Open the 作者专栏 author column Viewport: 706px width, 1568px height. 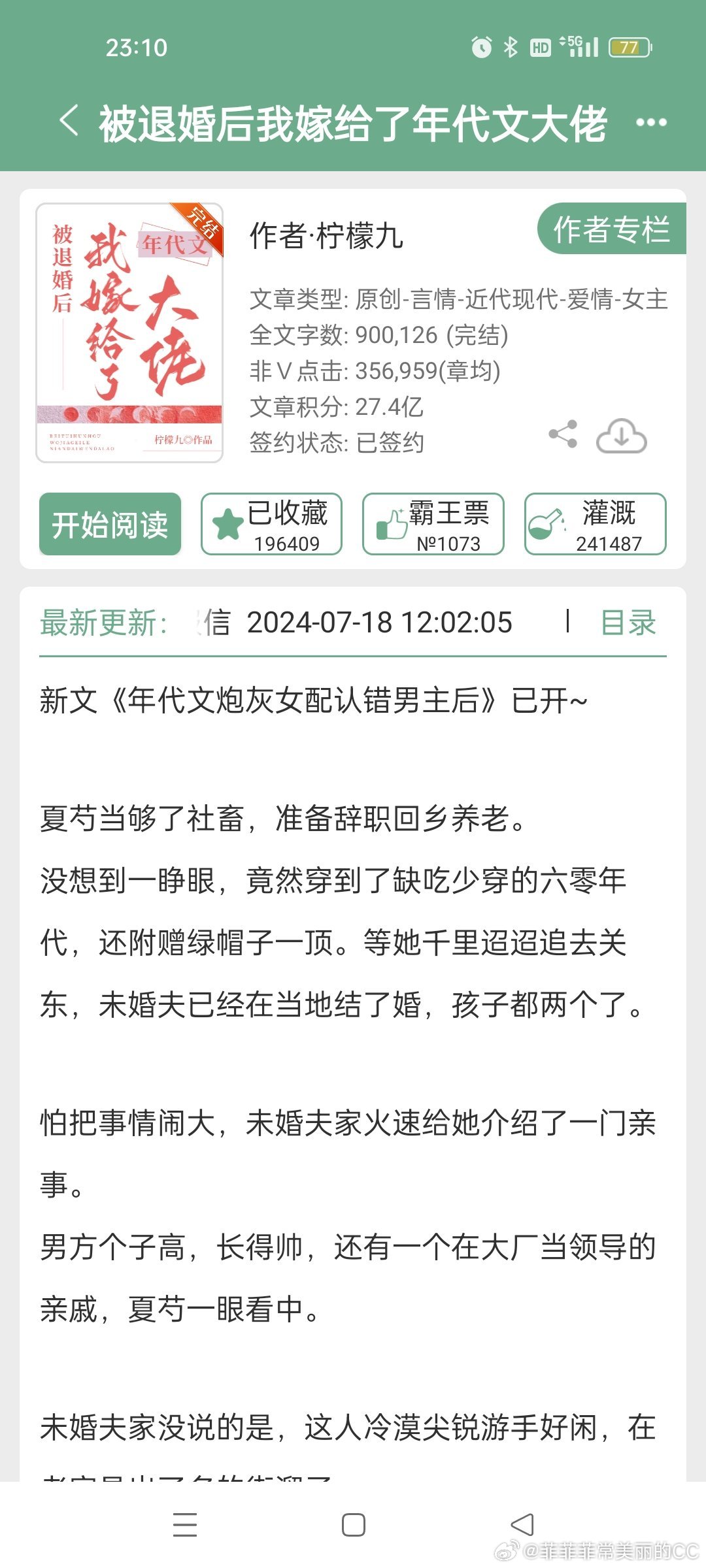click(612, 229)
